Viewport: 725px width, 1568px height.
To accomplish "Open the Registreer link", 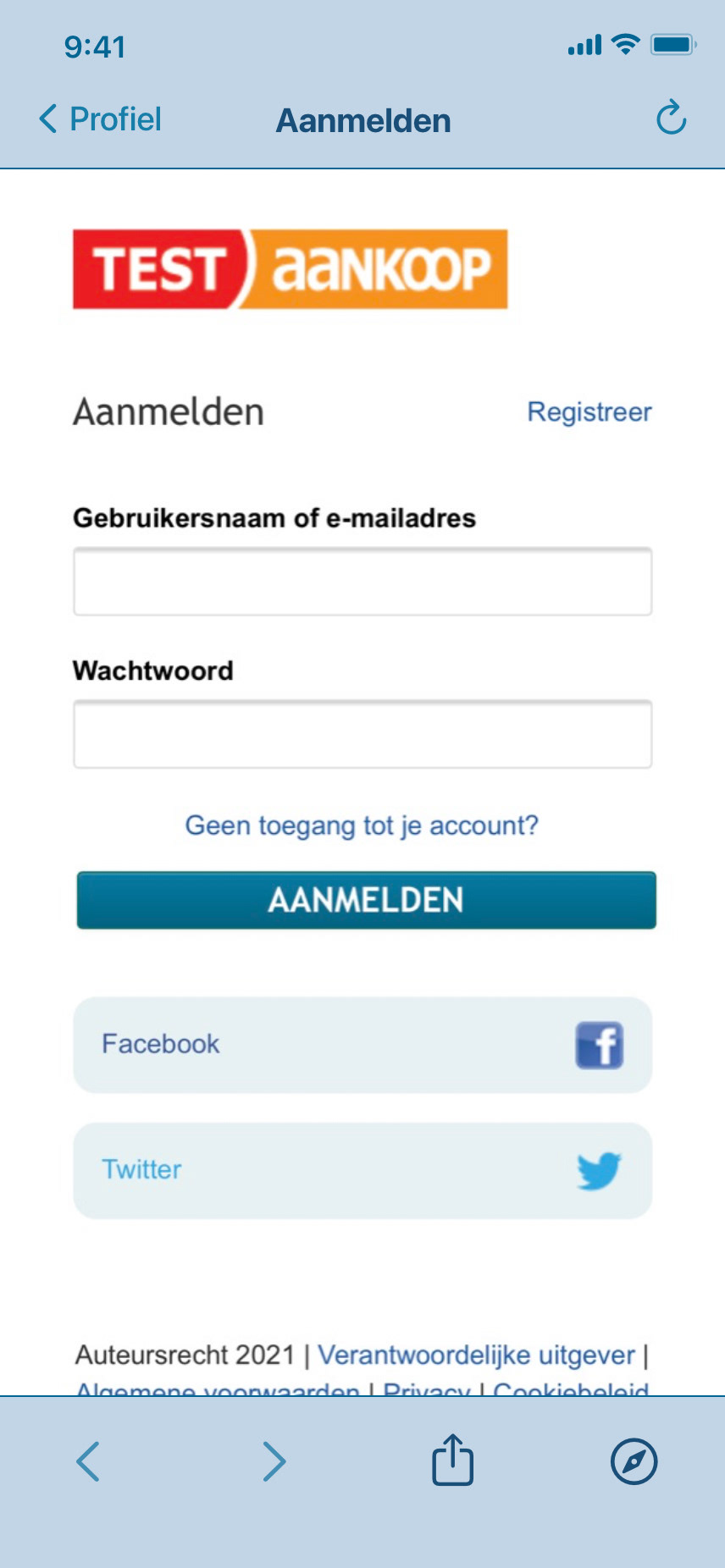I will pos(589,412).
